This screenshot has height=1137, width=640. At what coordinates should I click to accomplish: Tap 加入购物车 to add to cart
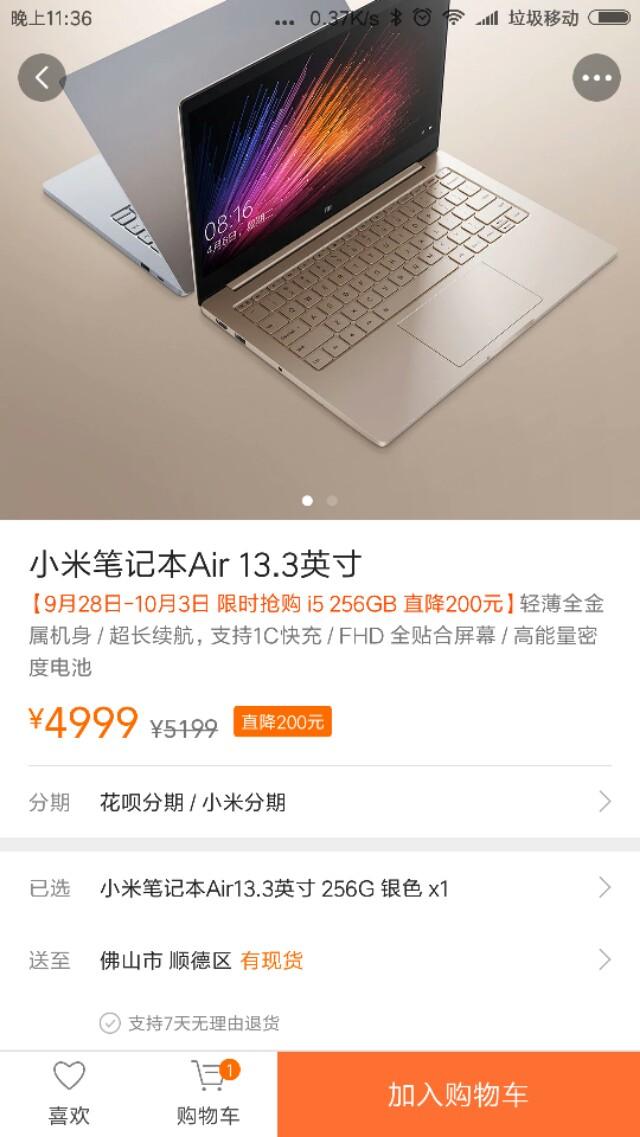[458, 1094]
